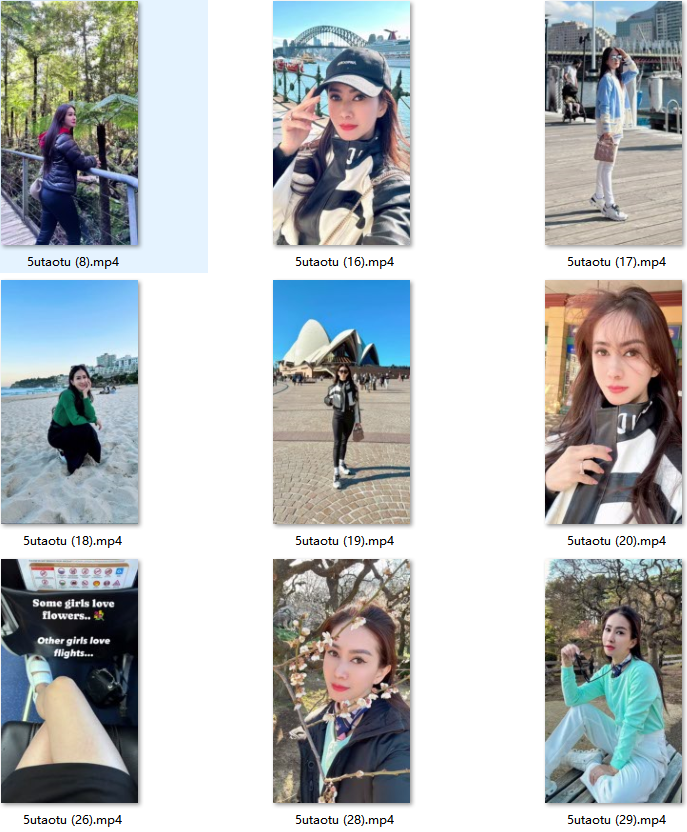Open the video 5utaotu (8).mp4
The height and width of the screenshot is (832, 687).
pyautogui.click(x=70, y=124)
